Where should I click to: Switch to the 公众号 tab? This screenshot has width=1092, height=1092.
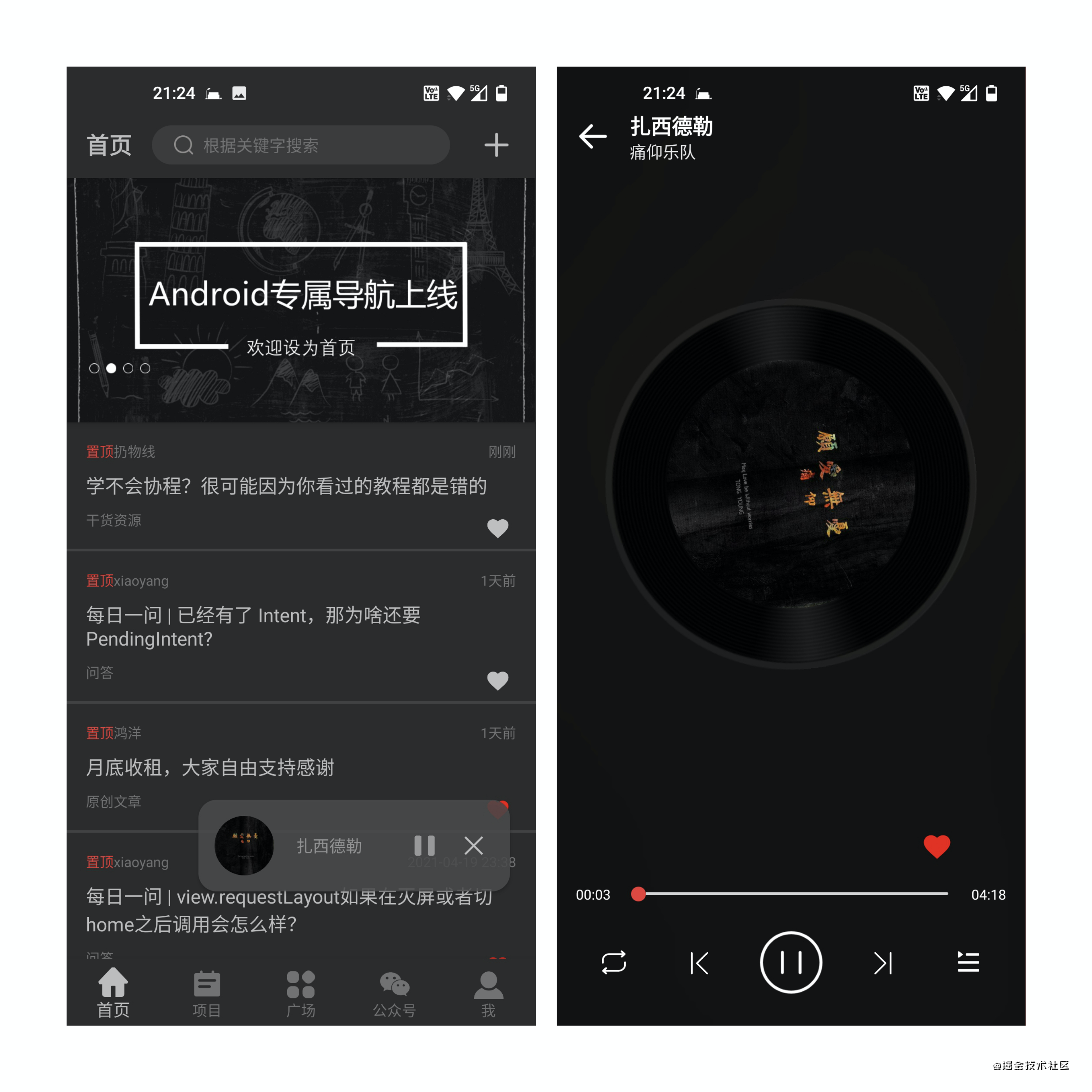tap(395, 993)
